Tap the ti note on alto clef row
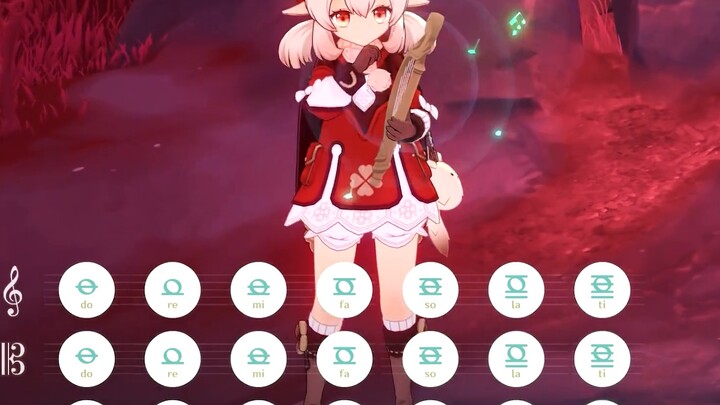This screenshot has width=720, height=405. pyautogui.click(x=602, y=359)
